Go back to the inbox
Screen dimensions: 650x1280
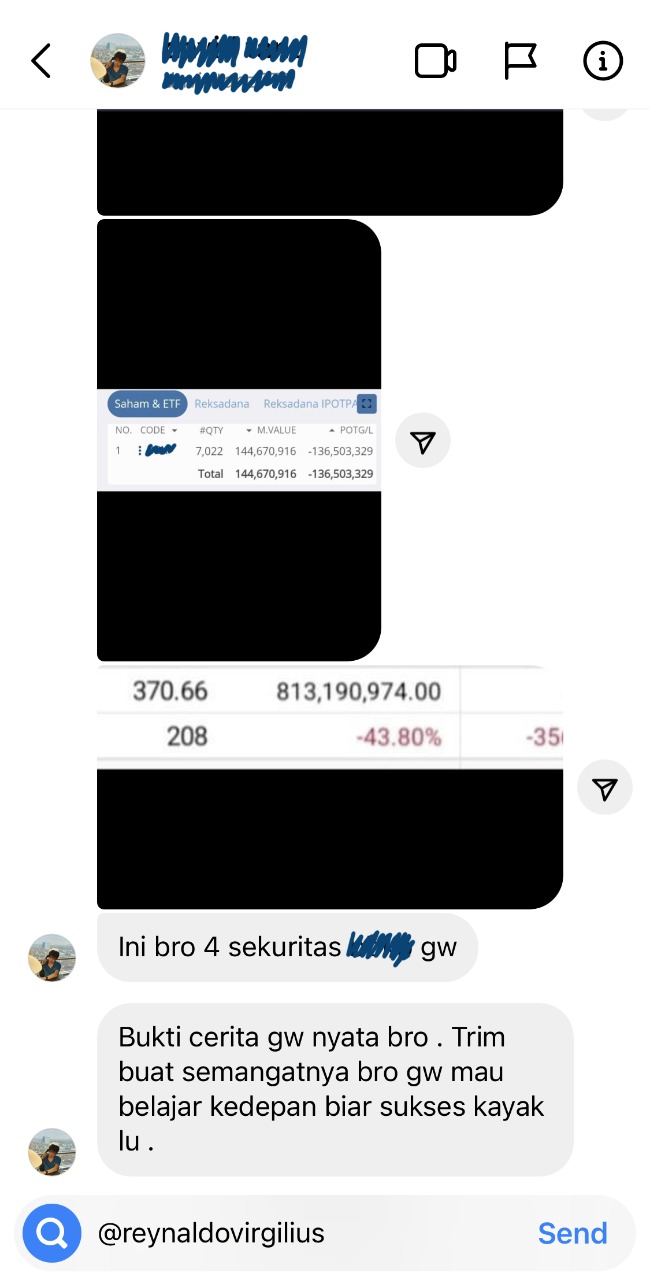(x=41, y=61)
